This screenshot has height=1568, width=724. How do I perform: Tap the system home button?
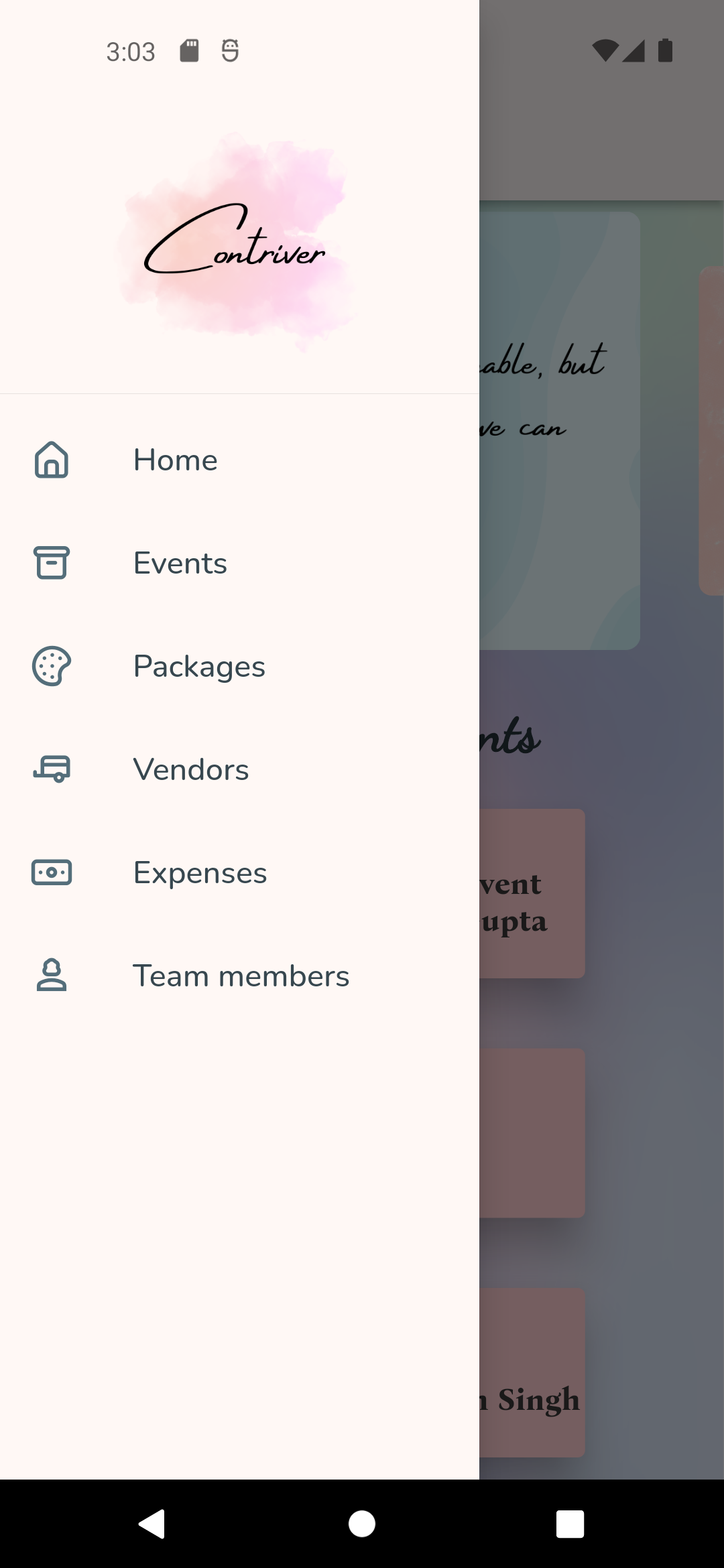point(362,1524)
